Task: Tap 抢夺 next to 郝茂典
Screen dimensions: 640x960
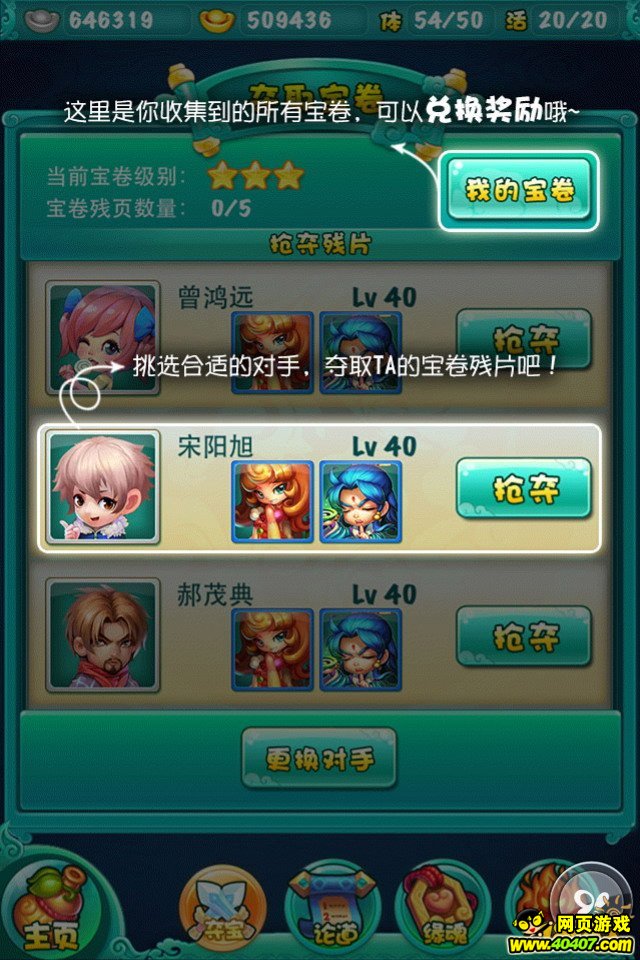Action: [523, 637]
